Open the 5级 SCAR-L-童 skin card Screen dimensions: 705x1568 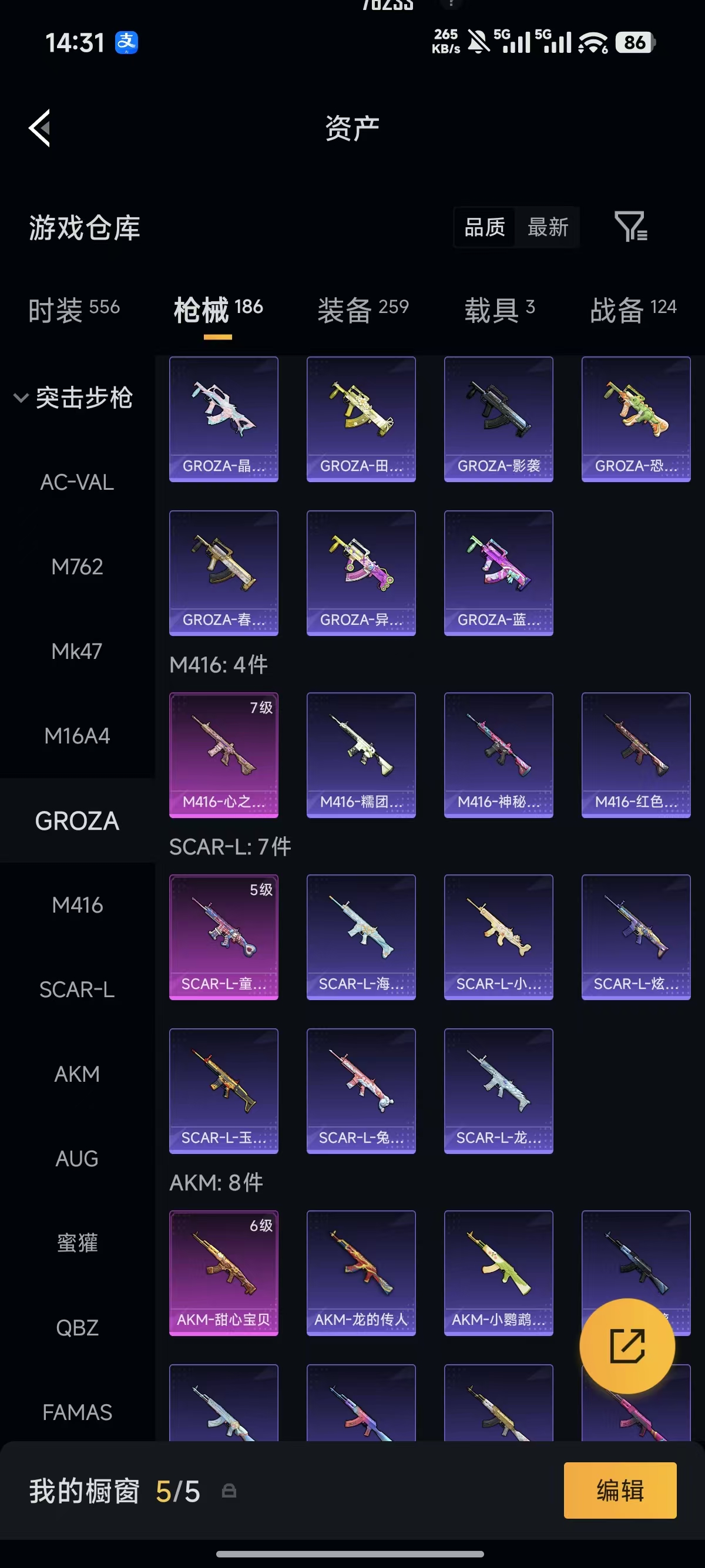click(223, 937)
